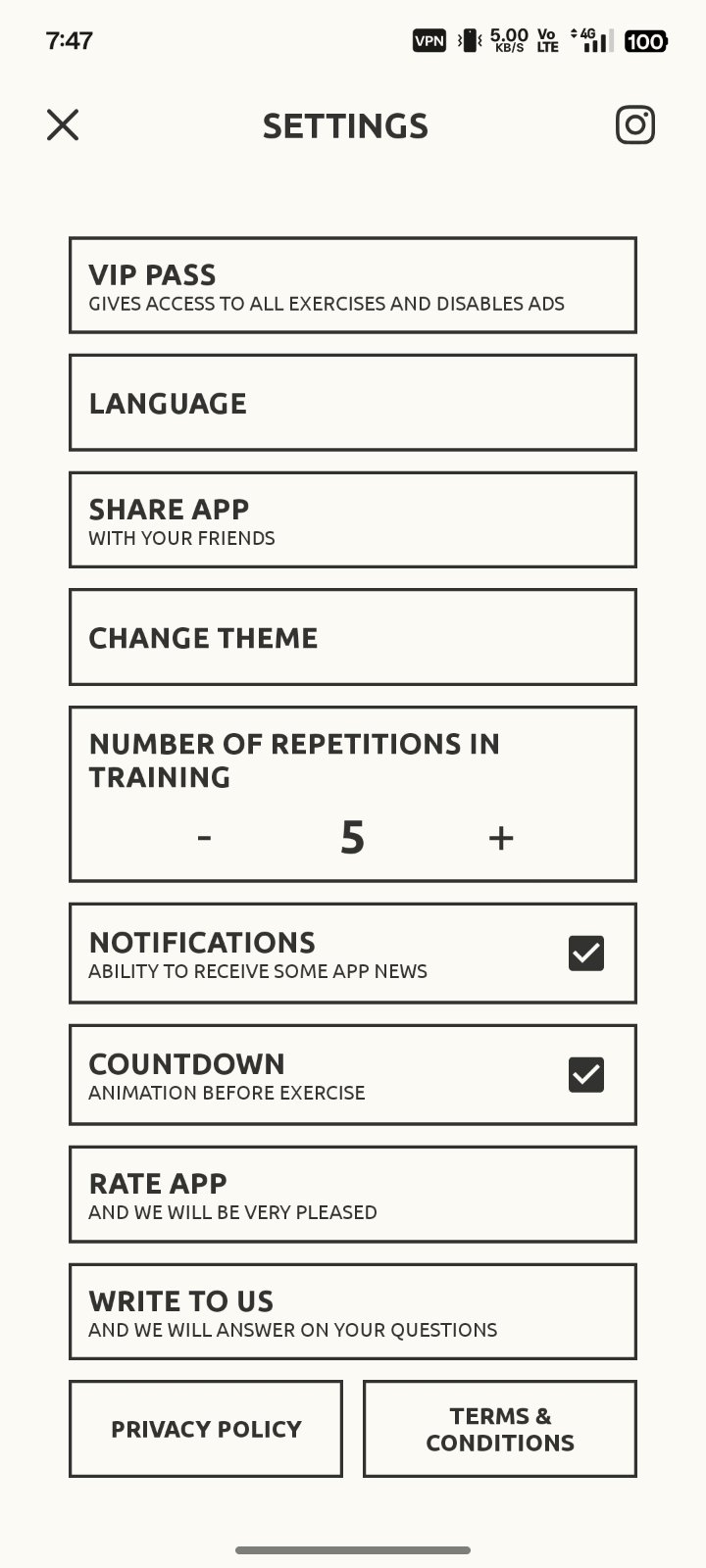The image size is (706, 1568).
Task: Uncheck the Notifications checkbox
Action: pos(586,953)
